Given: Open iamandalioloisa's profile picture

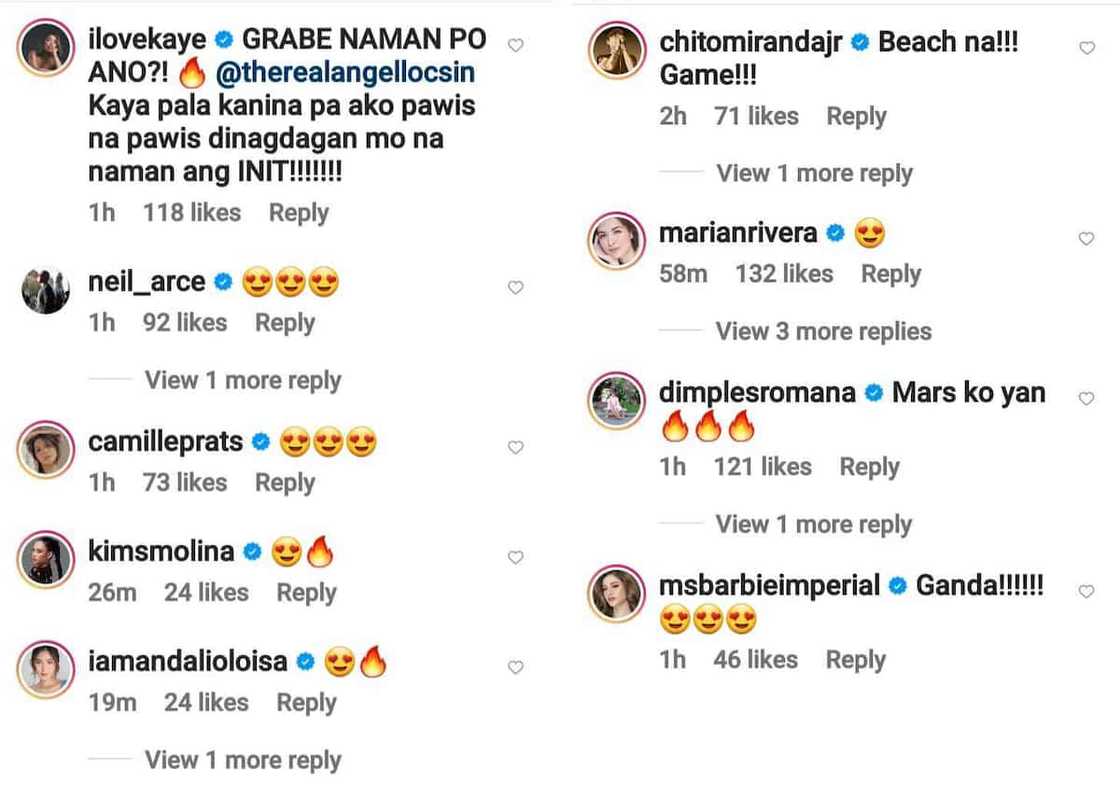Looking at the screenshot, I should [45, 669].
